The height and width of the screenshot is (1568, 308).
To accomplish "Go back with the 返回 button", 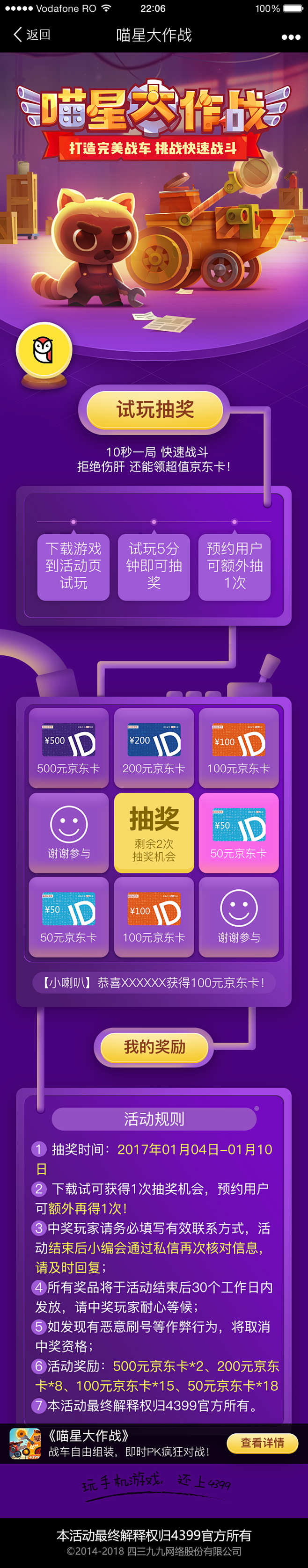I will pyautogui.click(x=32, y=35).
